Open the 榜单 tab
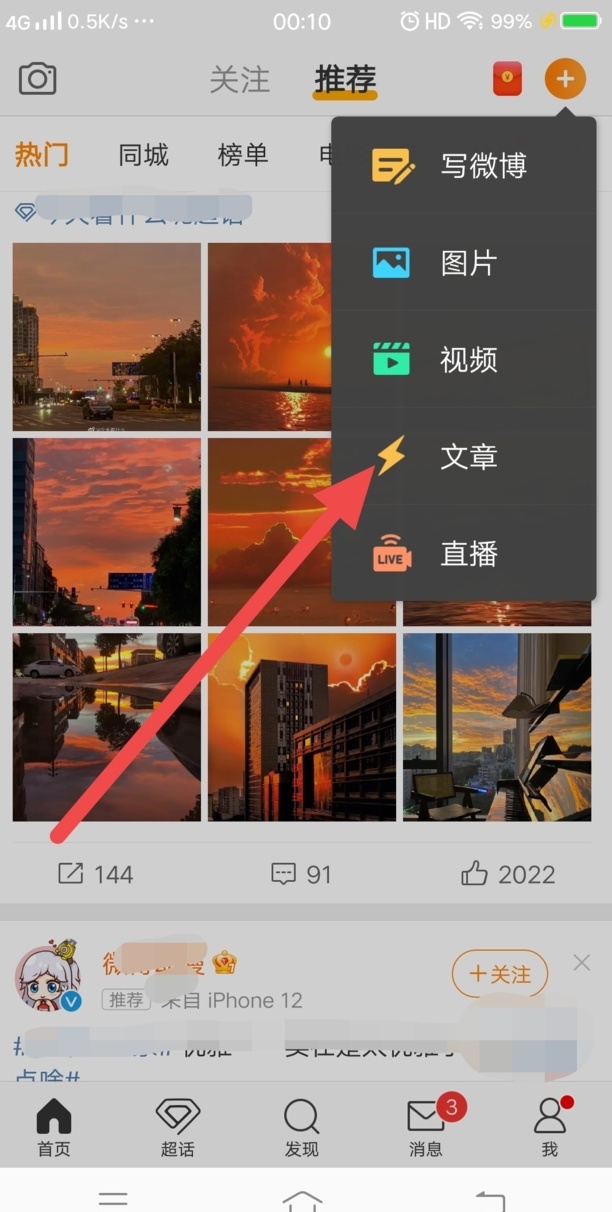 click(243, 155)
